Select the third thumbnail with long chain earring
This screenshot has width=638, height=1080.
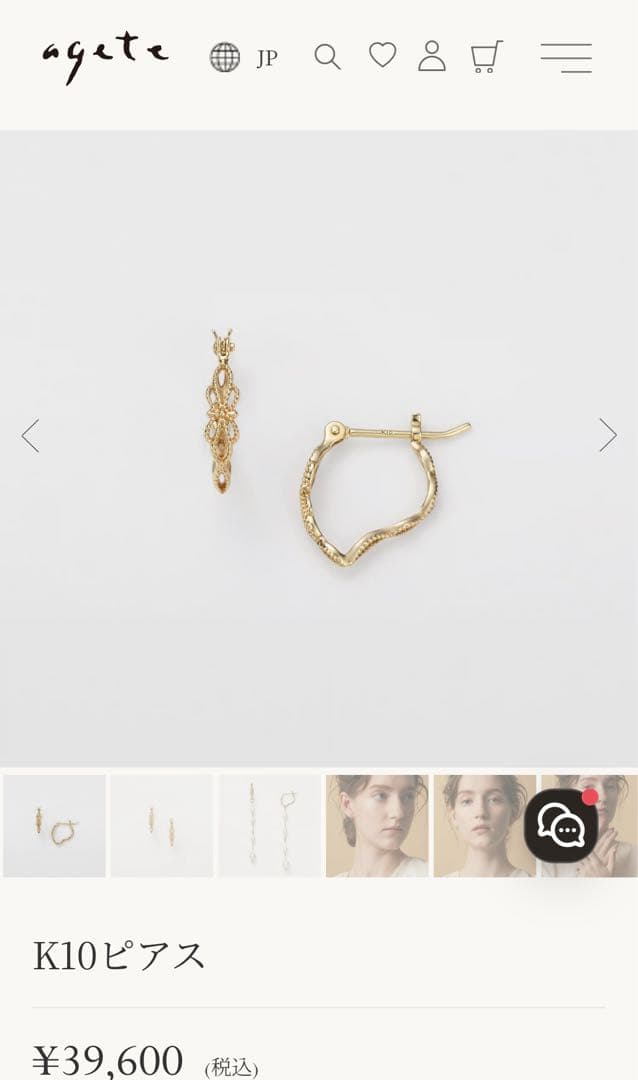(x=269, y=826)
